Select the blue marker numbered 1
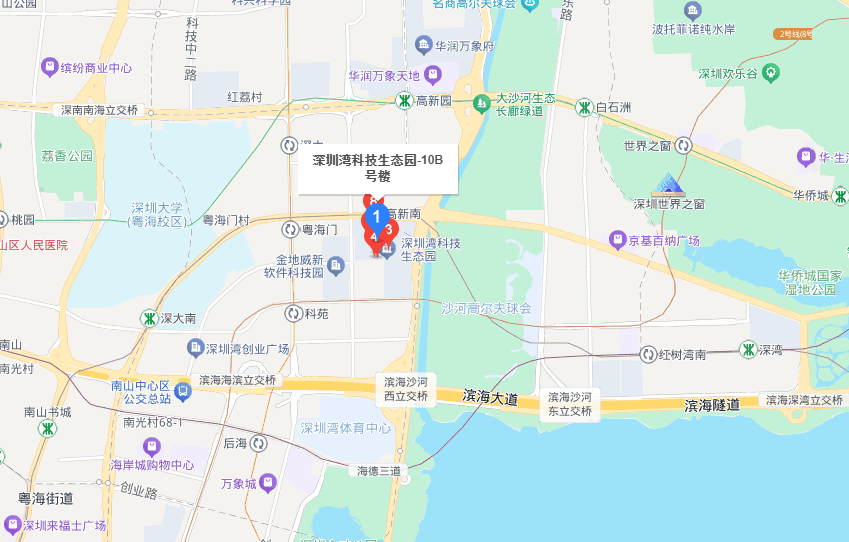 tap(376, 215)
